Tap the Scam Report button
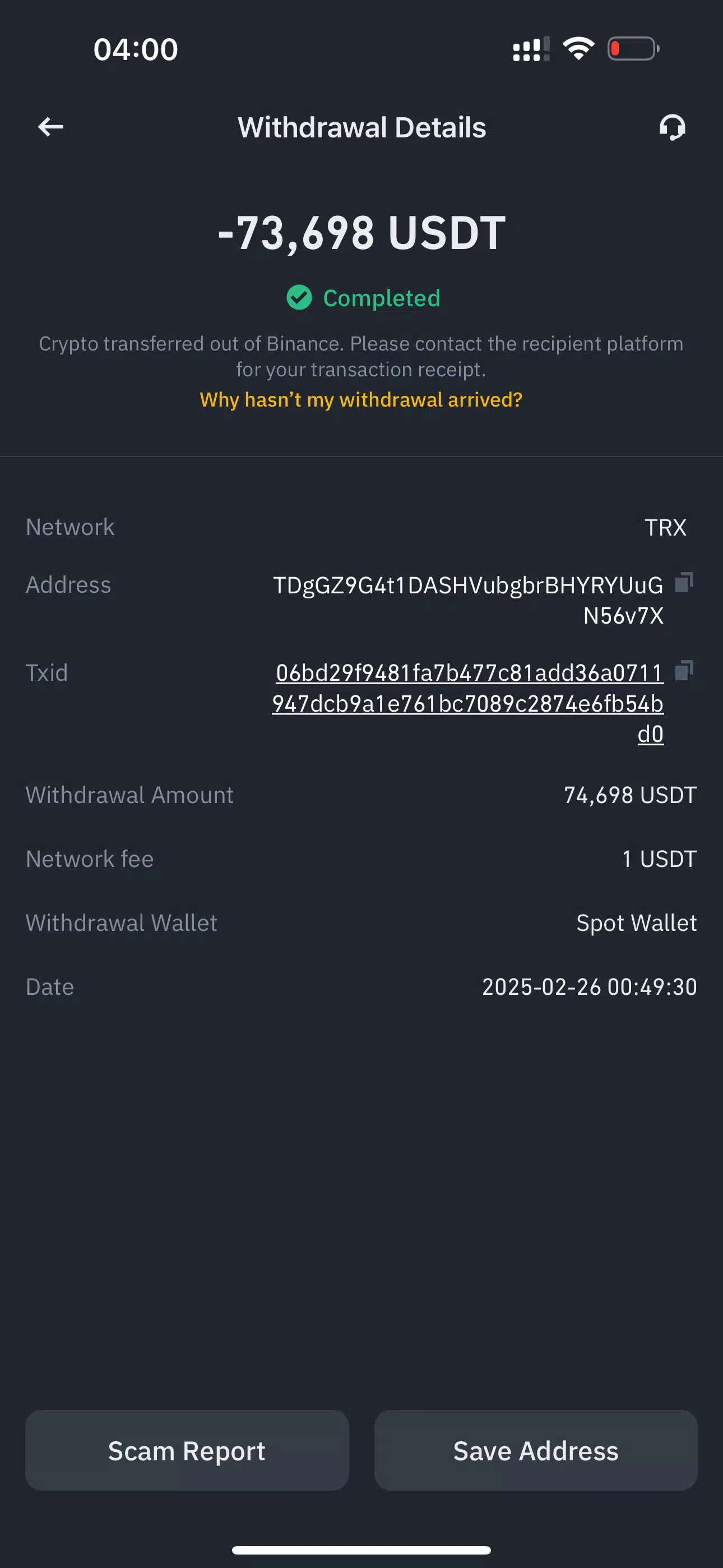The width and height of the screenshot is (723, 1568). point(187,1450)
